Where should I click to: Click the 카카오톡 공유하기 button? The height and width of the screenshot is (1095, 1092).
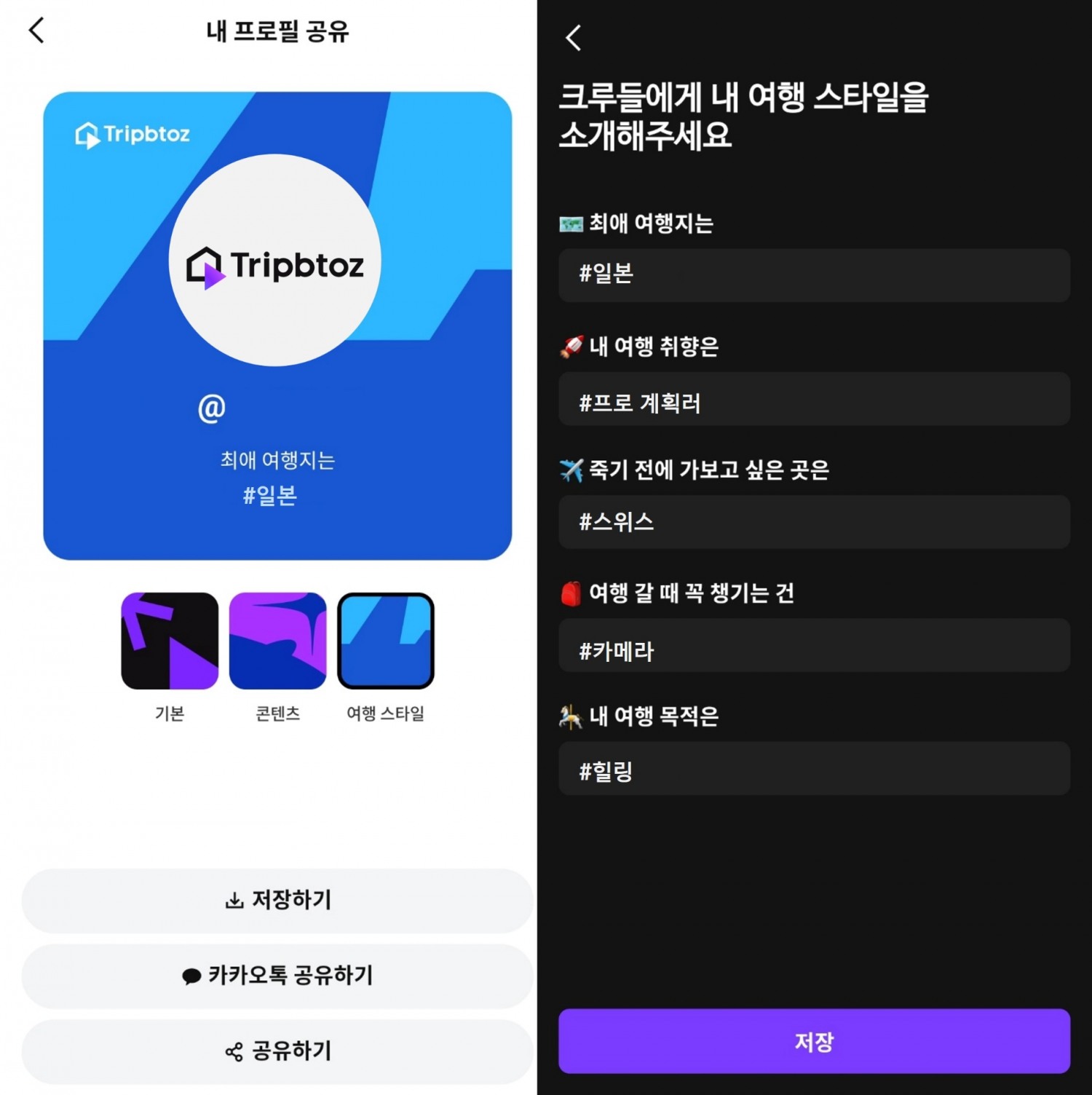(277, 976)
